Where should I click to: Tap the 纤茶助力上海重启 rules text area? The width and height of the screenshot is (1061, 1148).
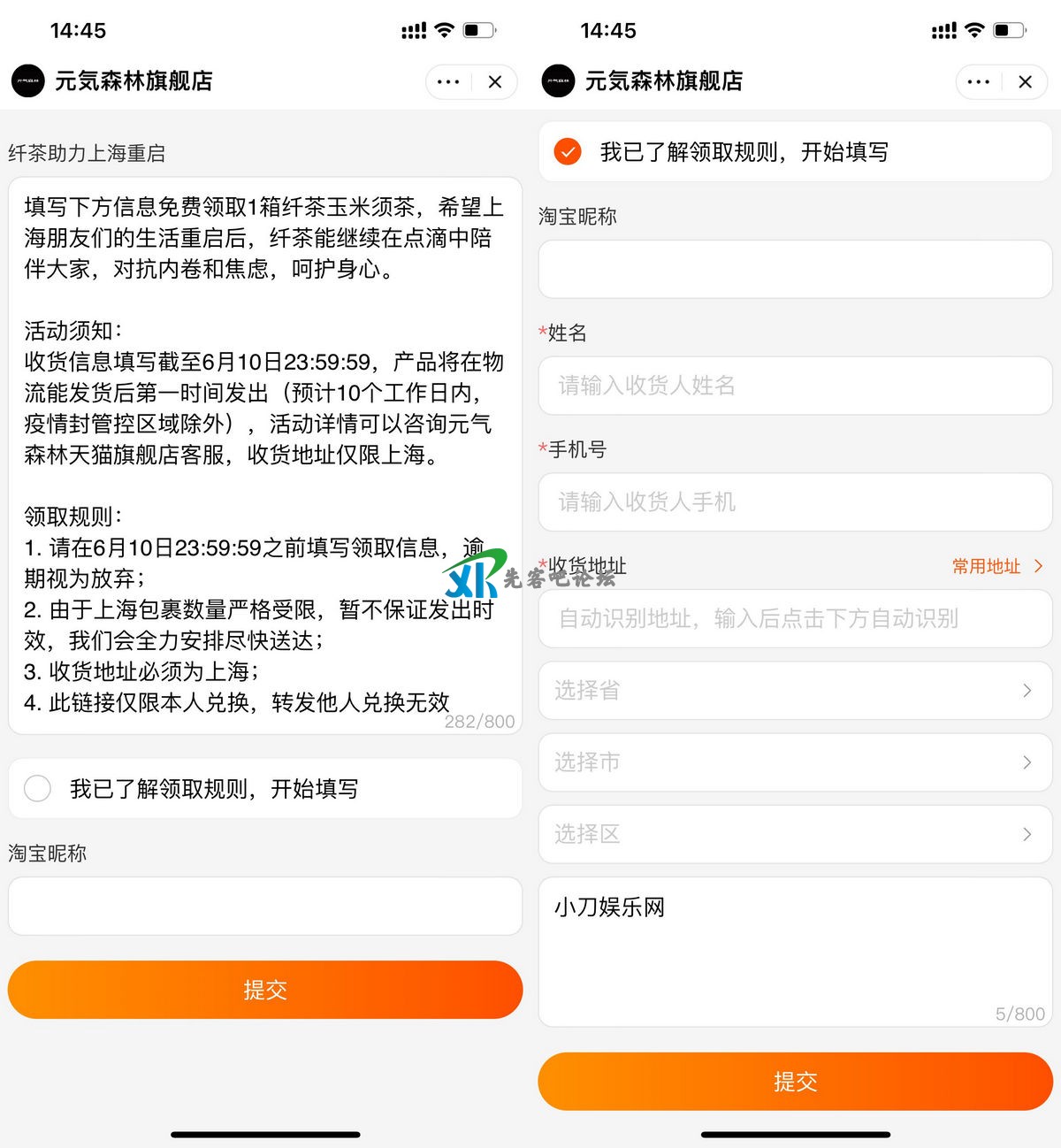click(264, 455)
